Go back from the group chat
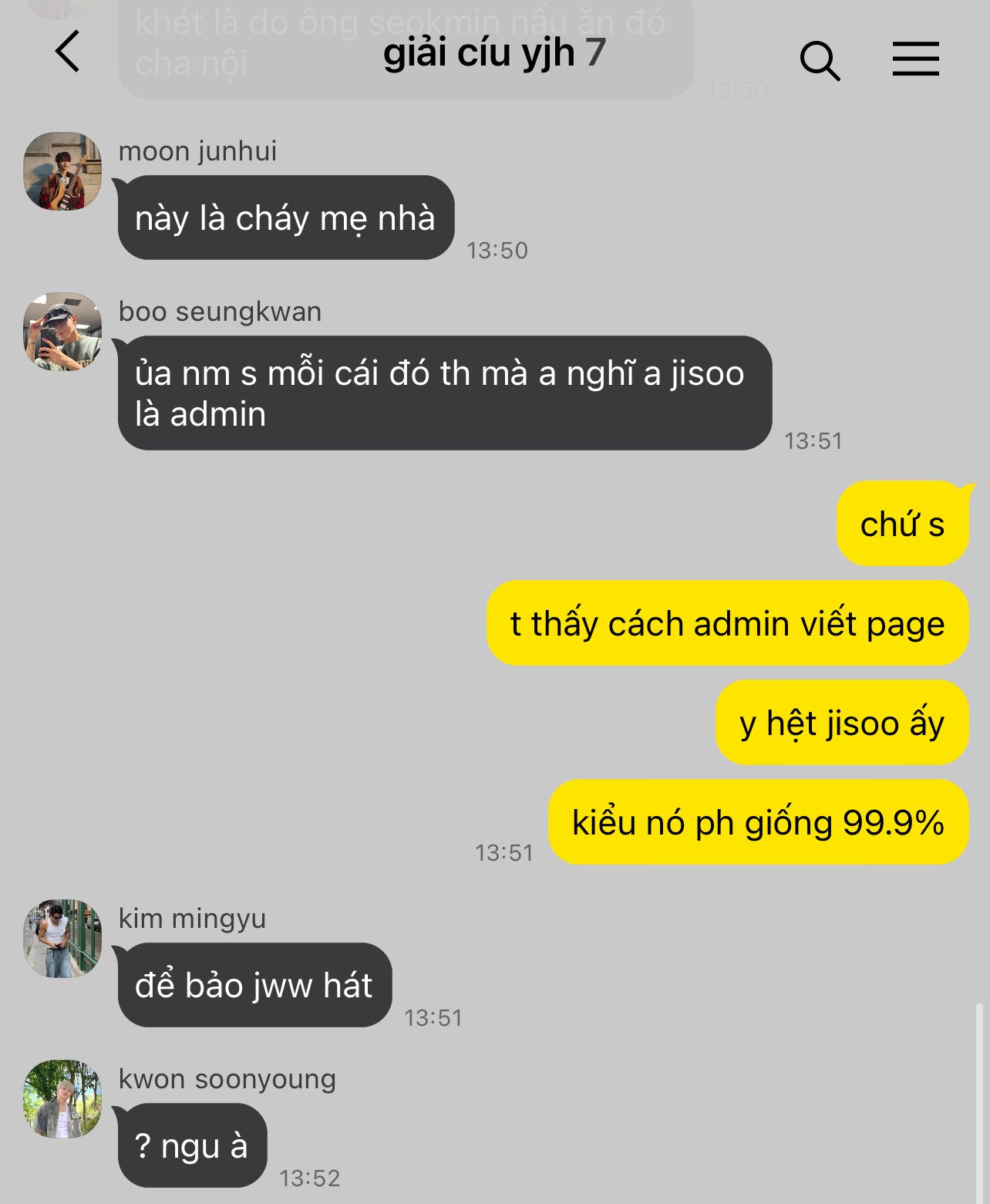 (68, 52)
